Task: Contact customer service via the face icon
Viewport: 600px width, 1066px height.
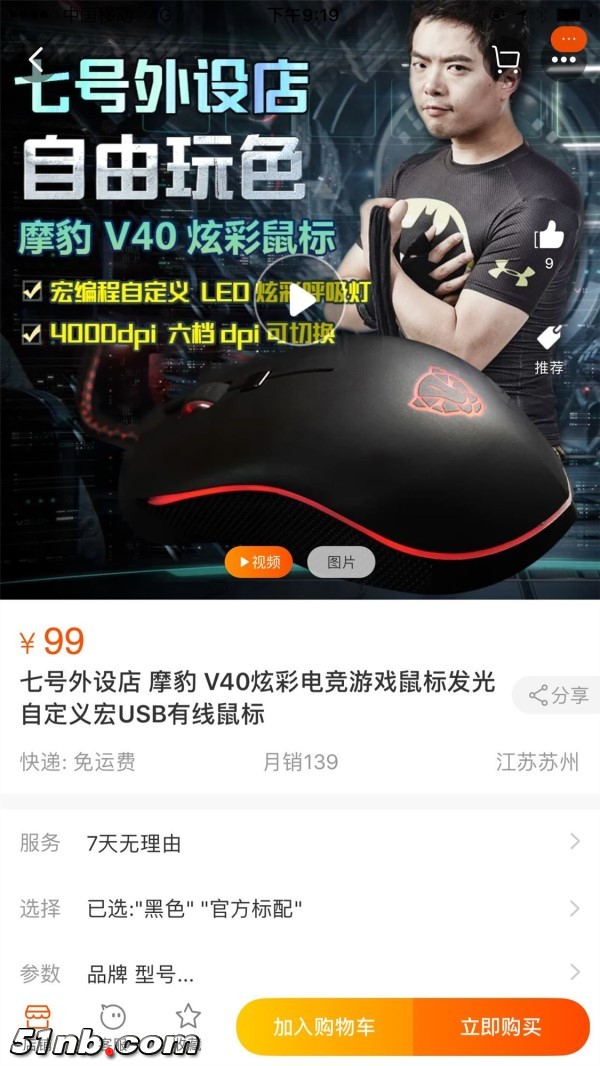Action: 112,1019
